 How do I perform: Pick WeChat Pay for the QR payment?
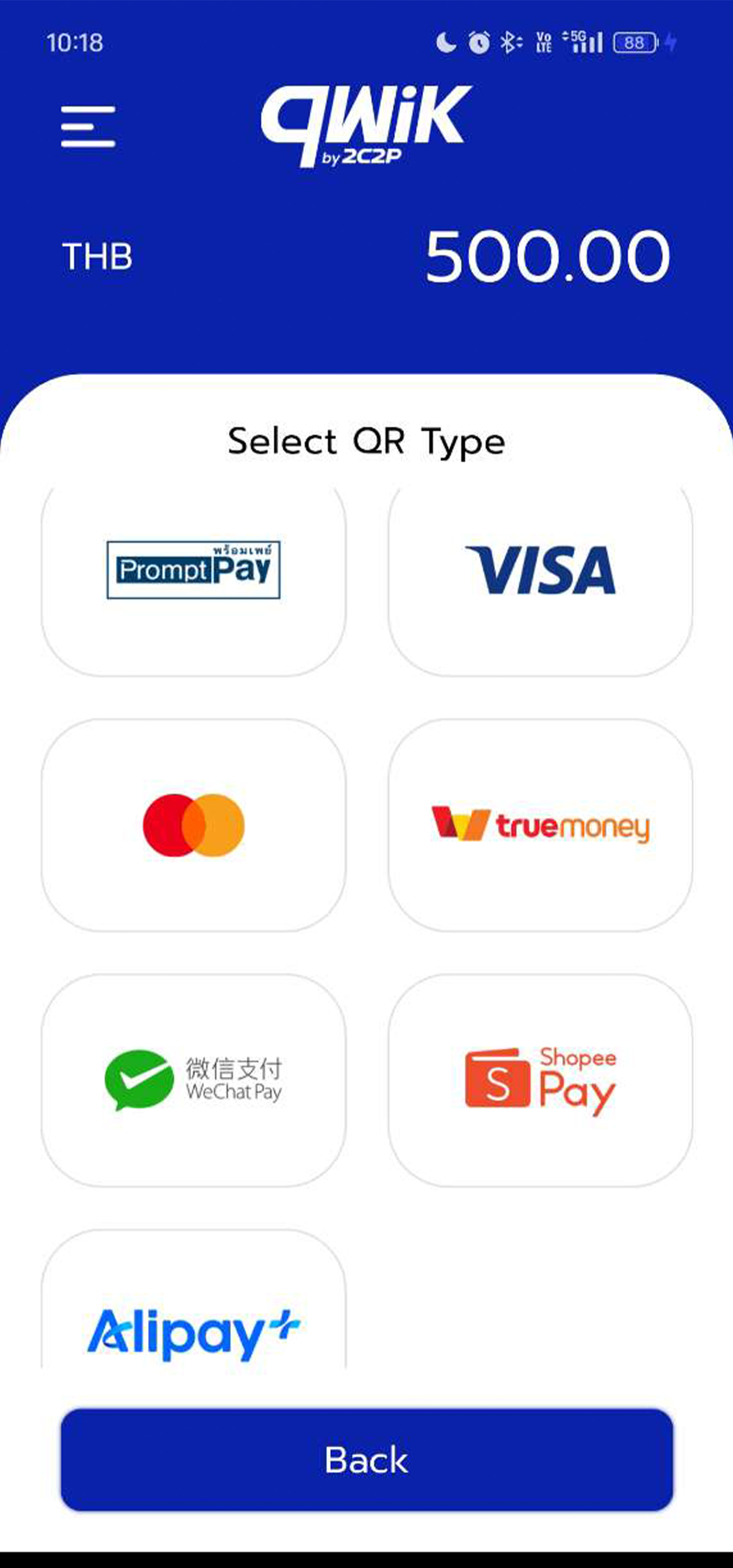[x=193, y=1080]
